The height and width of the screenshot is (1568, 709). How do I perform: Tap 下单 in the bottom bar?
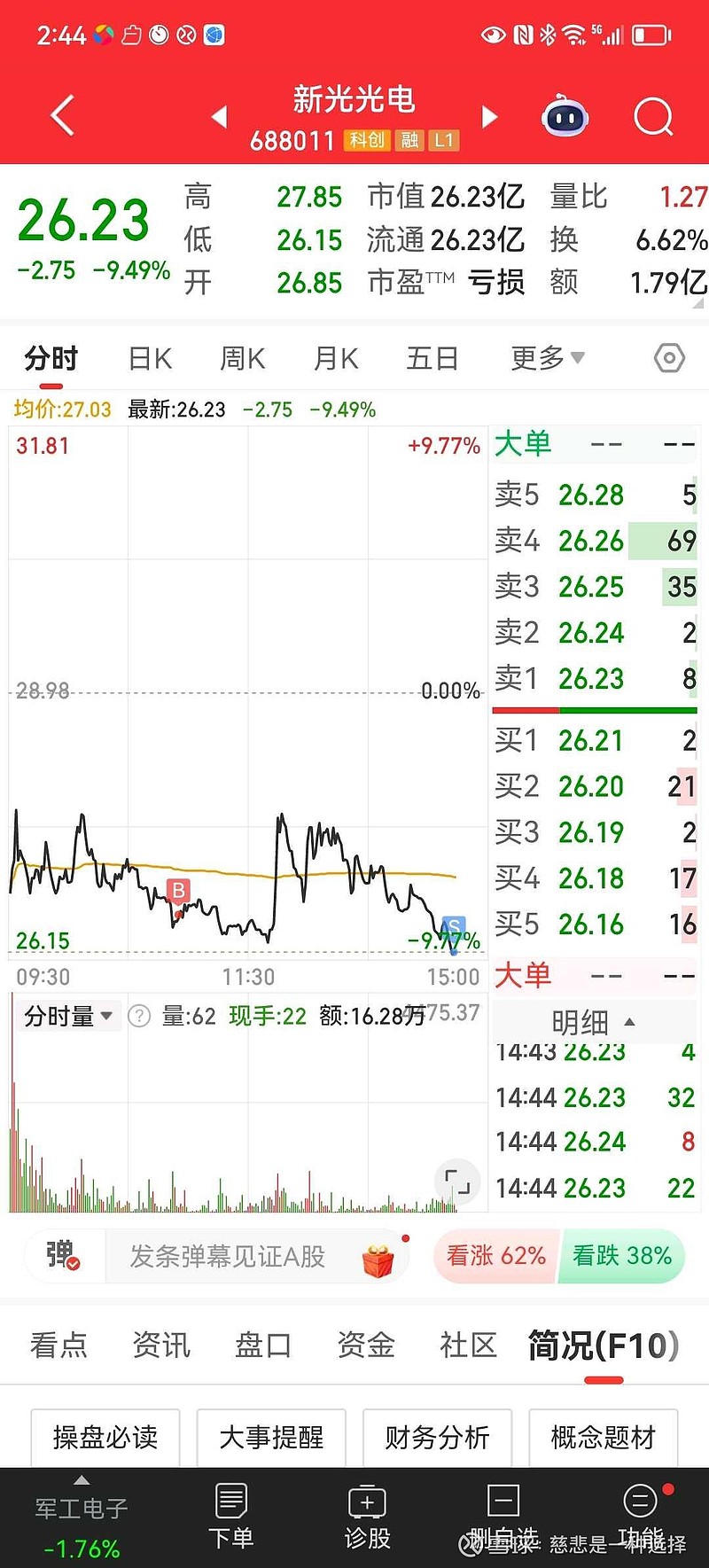coord(230,1516)
